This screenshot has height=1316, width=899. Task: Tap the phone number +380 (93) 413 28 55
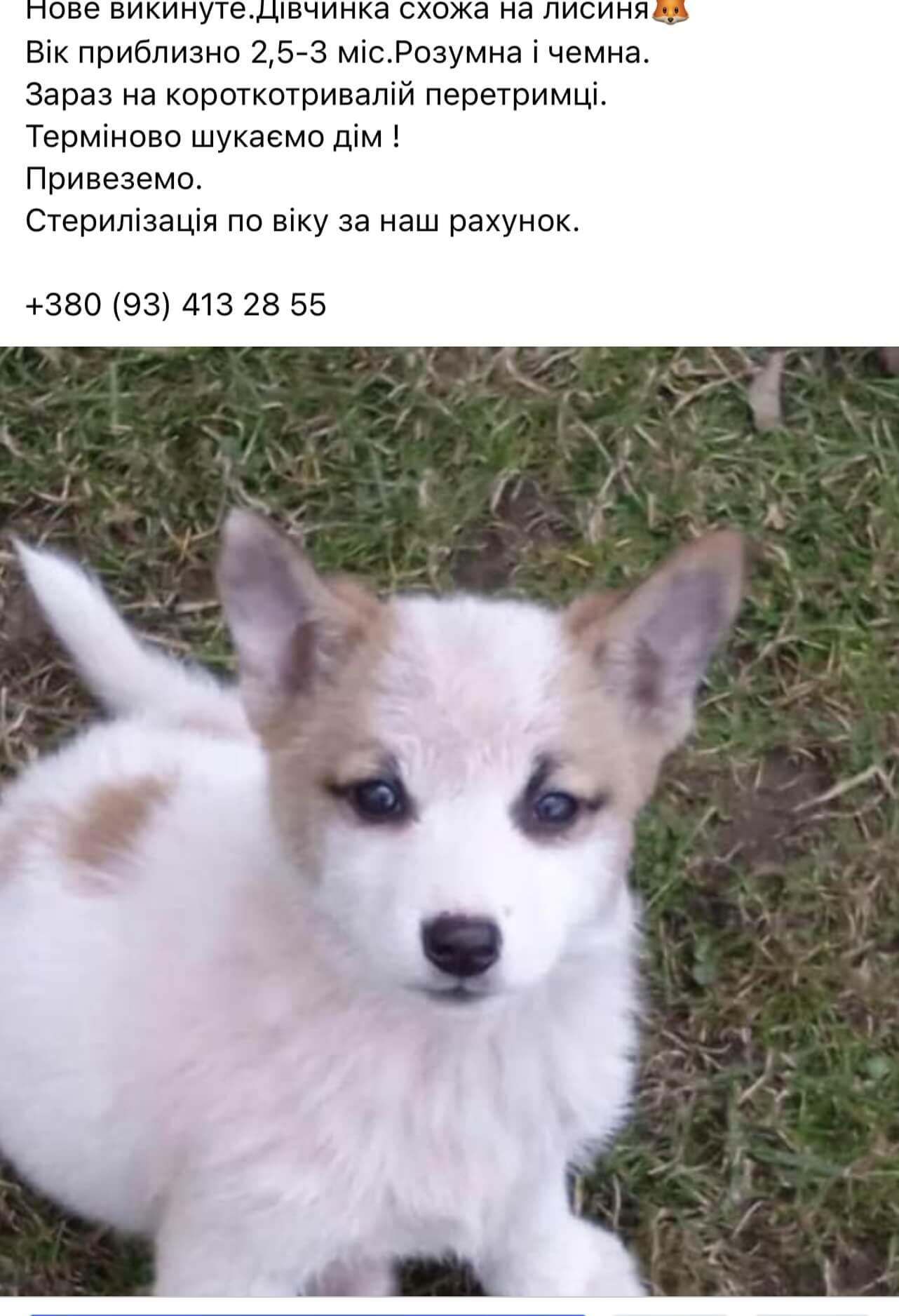pos(176,305)
